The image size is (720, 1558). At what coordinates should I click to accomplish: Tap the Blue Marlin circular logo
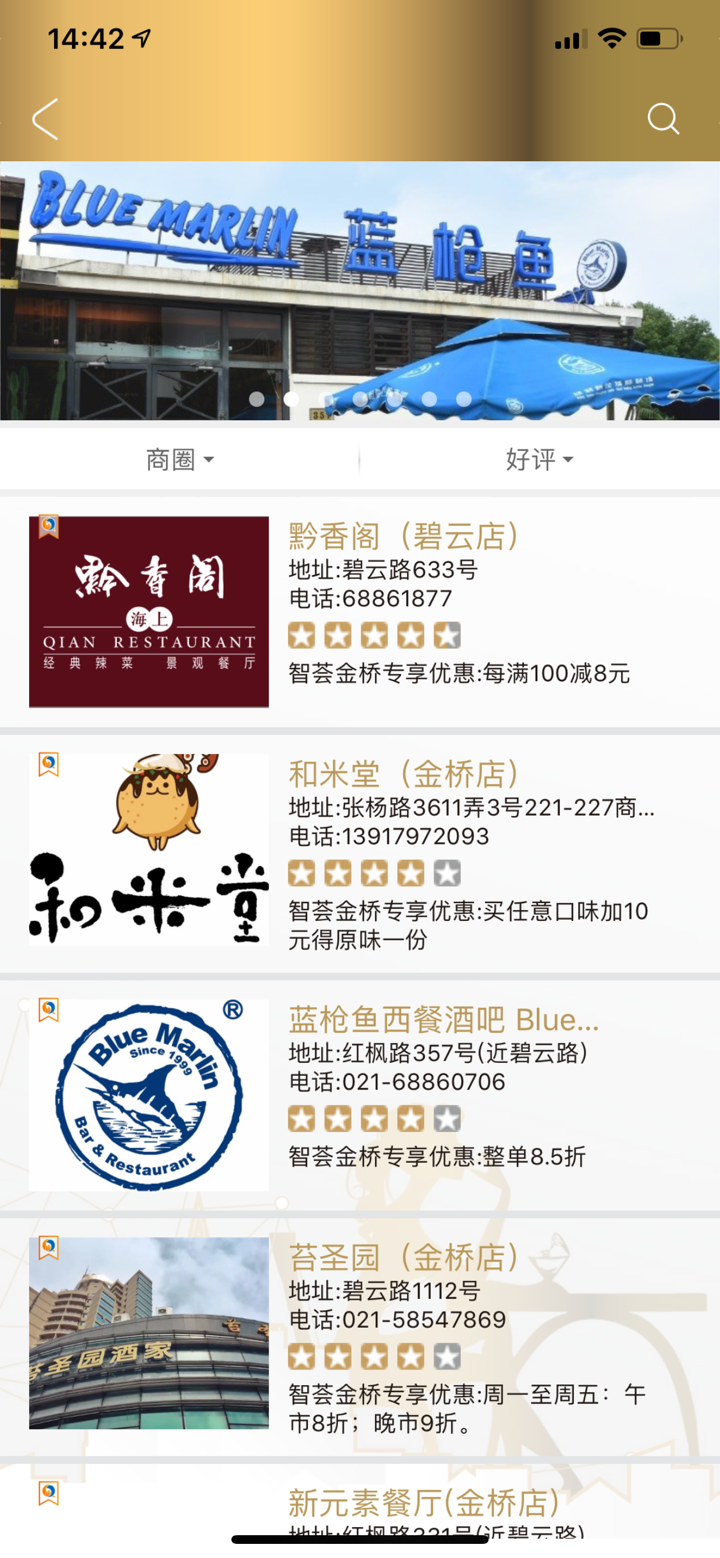coord(148,1096)
